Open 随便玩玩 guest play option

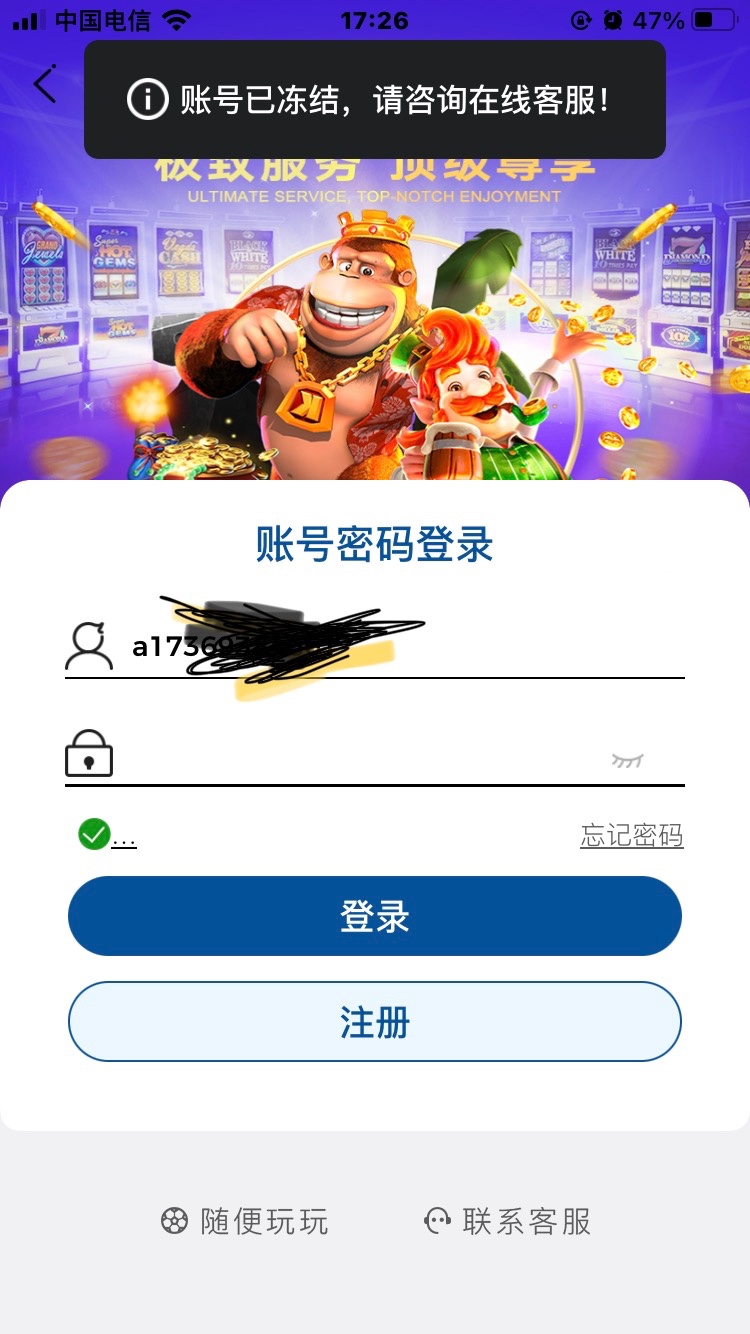click(x=245, y=1221)
